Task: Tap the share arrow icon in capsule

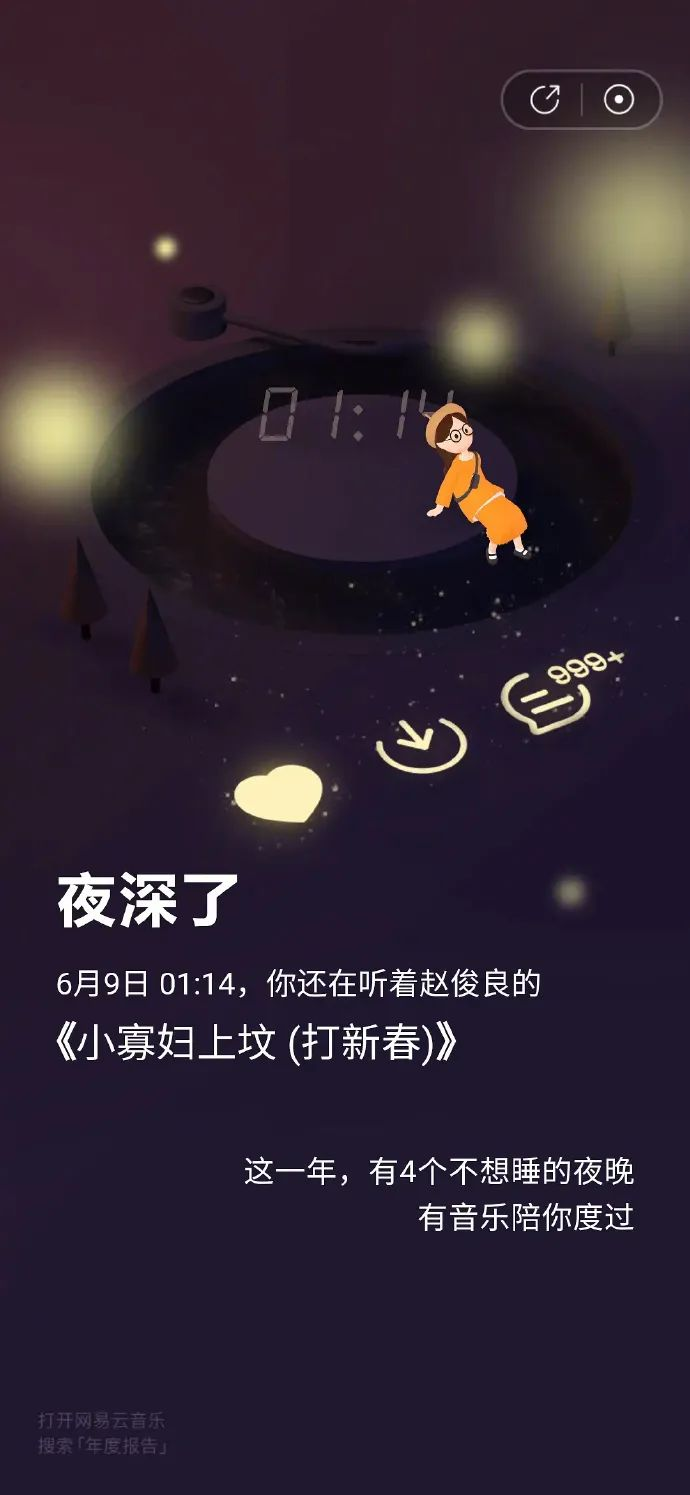Action: tap(545, 100)
